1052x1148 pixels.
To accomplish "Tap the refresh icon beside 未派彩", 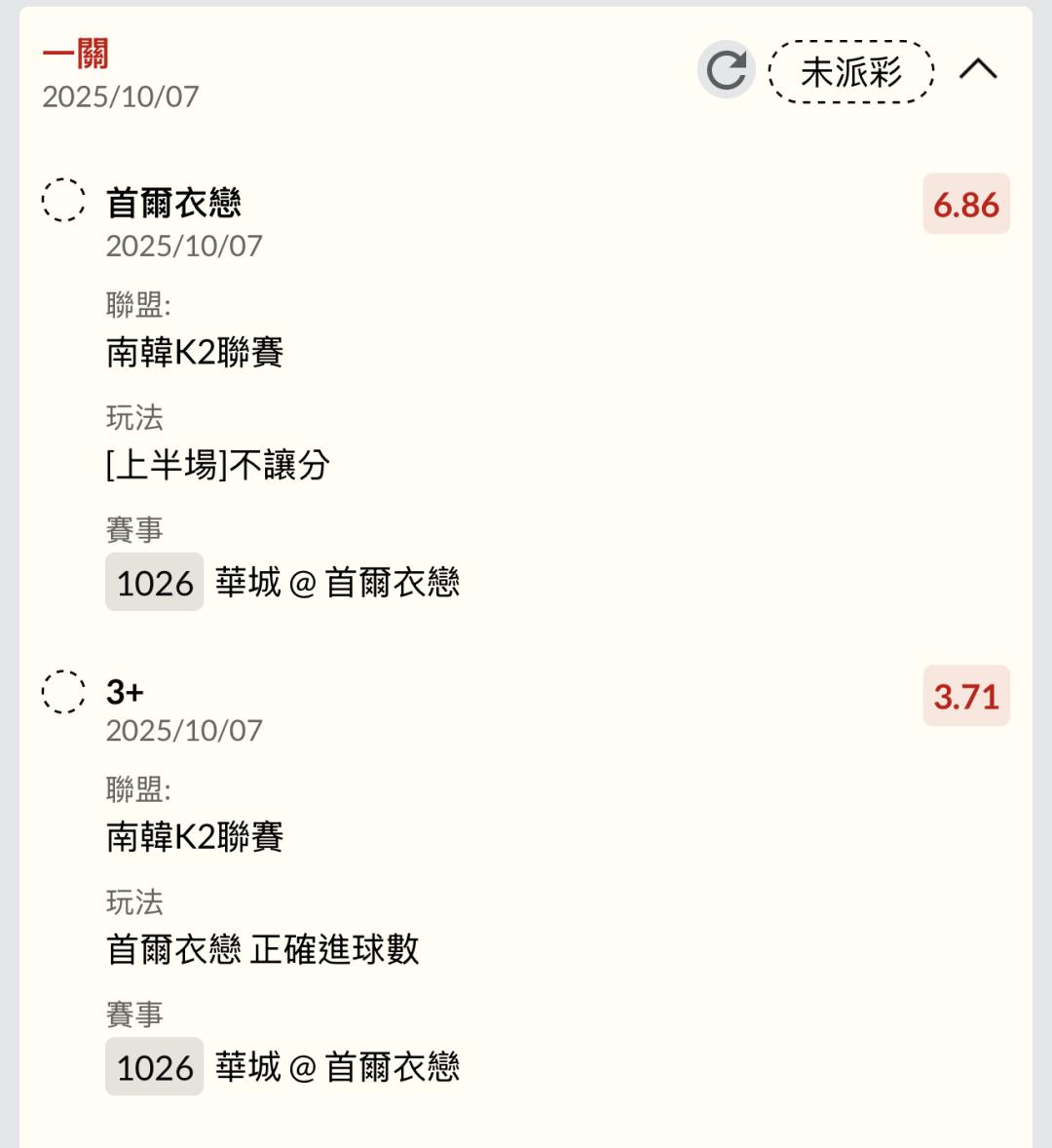I will [726, 70].
